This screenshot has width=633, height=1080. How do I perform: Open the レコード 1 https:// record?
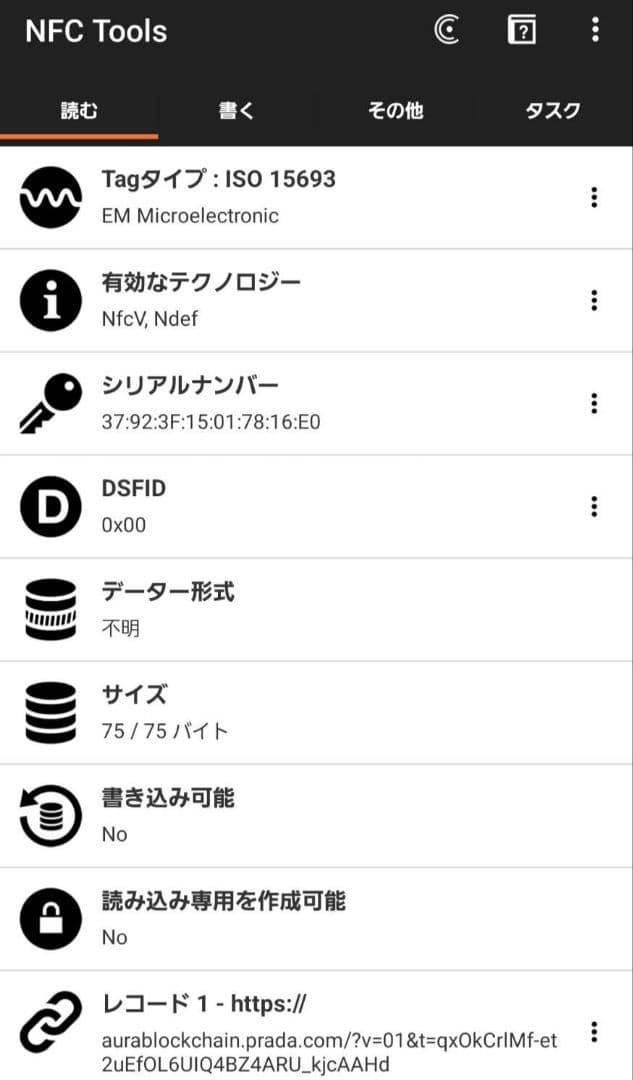pyautogui.click(x=316, y=1026)
